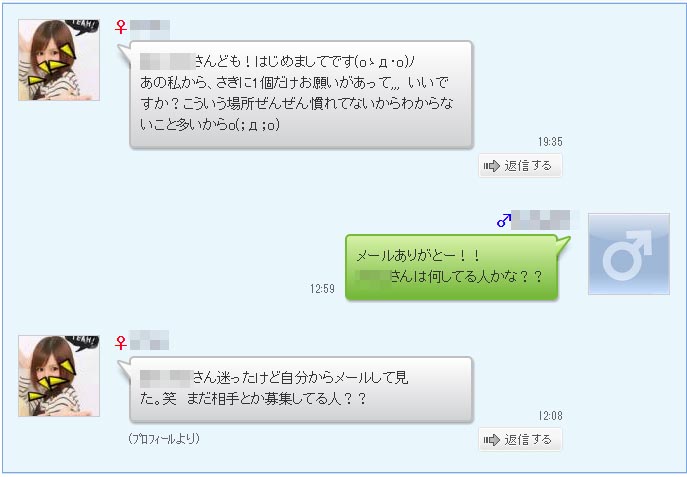Open the male user's profile picture
The image size is (687, 477).
tap(628, 254)
